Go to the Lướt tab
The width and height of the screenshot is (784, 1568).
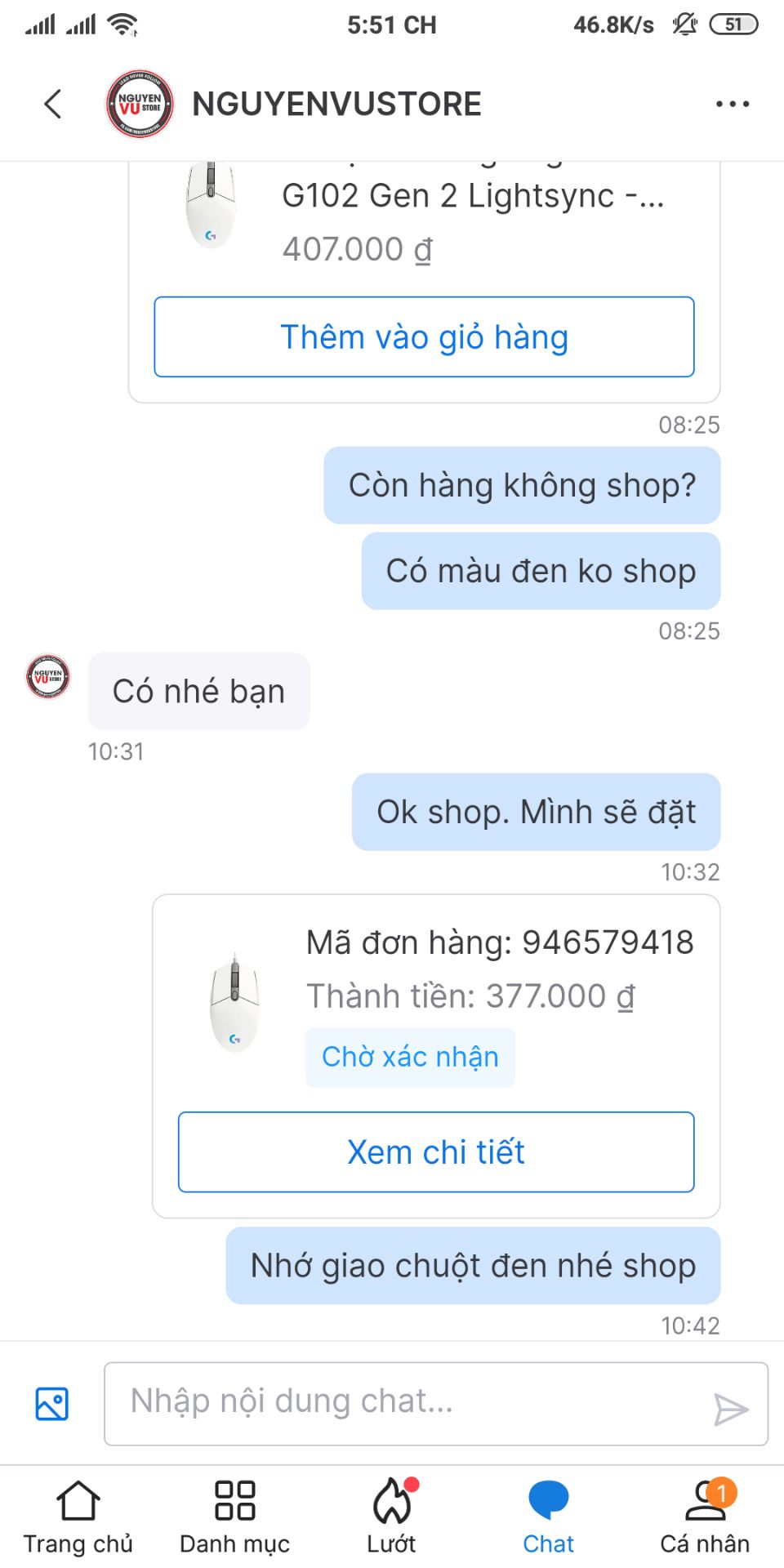392,1517
